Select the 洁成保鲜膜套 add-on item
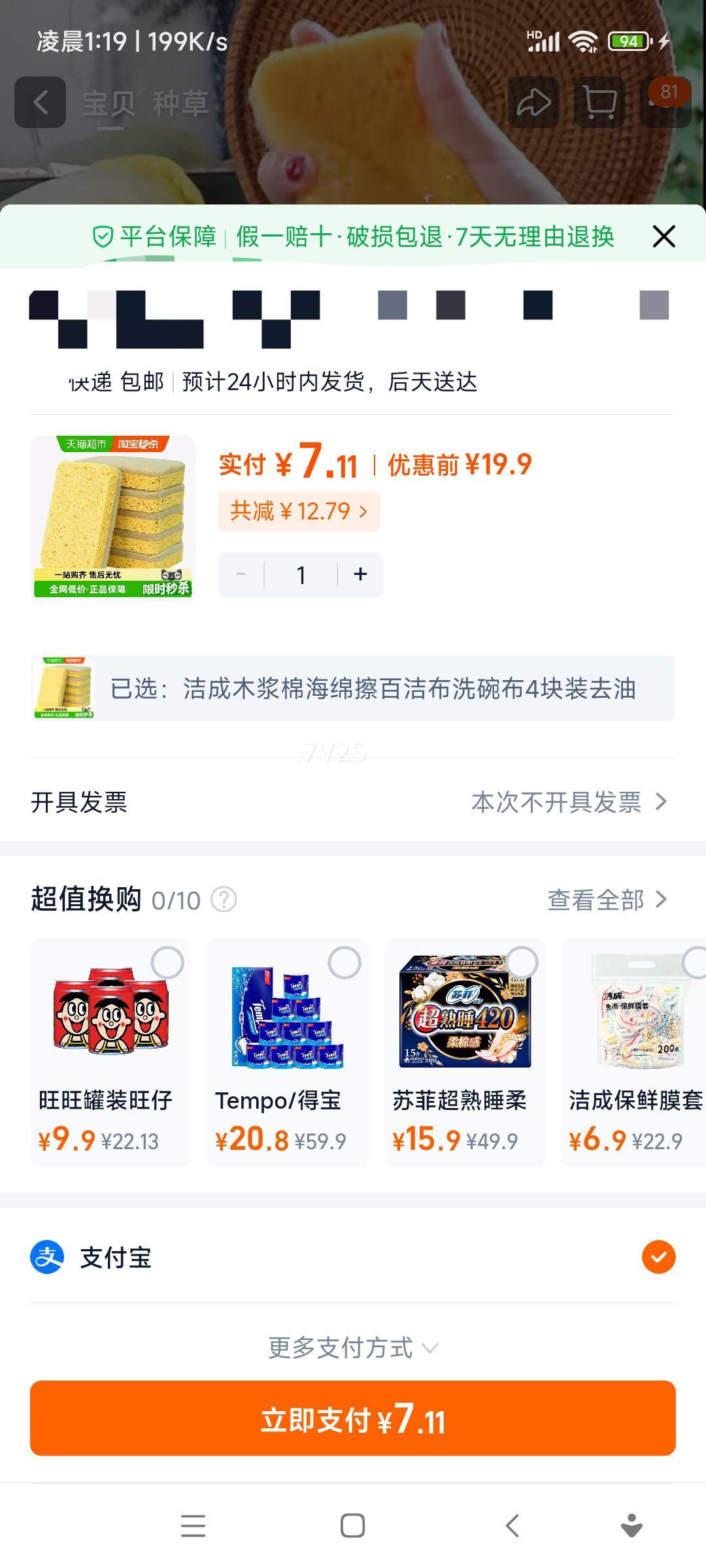 pos(694,962)
